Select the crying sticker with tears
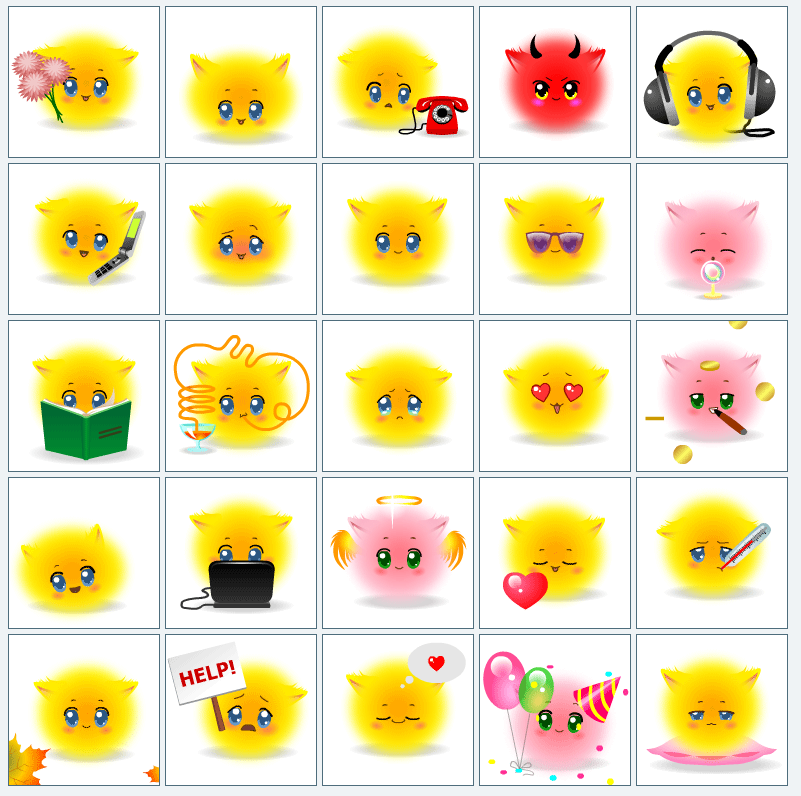Viewport: 801px width, 796px height. coord(398,396)
